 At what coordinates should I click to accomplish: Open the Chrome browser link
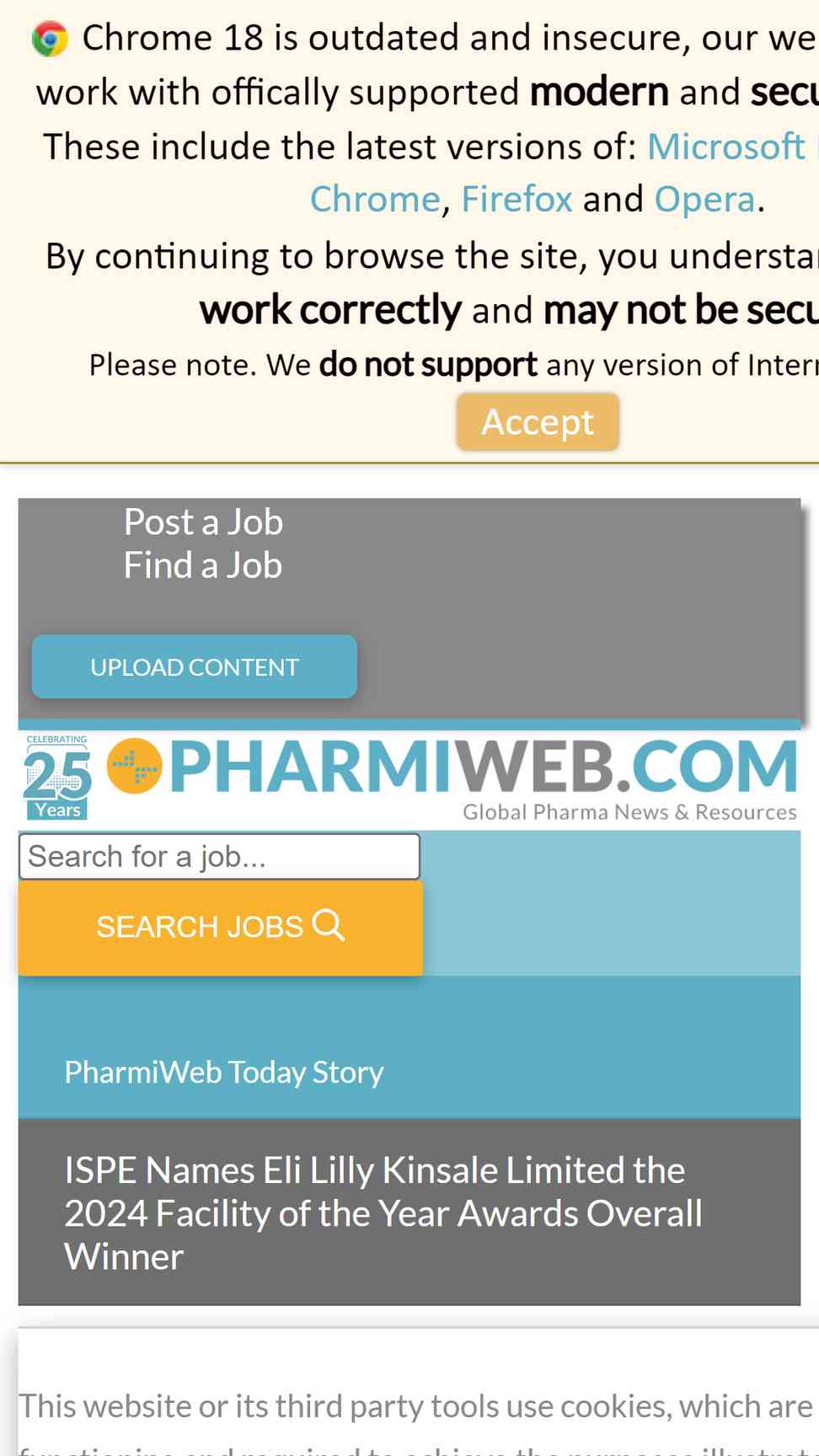[x=375, y=200]
